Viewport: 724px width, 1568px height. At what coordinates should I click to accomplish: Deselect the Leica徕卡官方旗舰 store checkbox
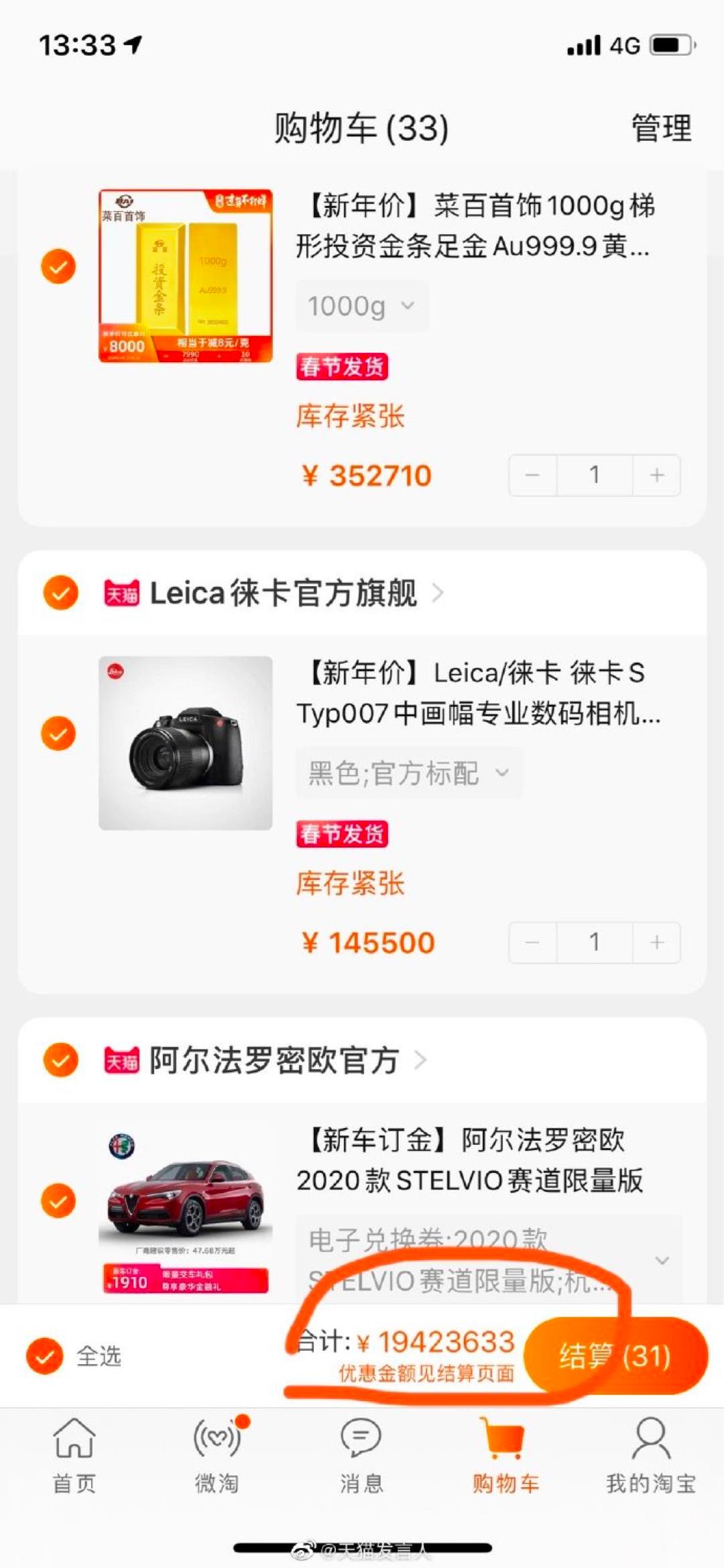click(x=60, y=592)
